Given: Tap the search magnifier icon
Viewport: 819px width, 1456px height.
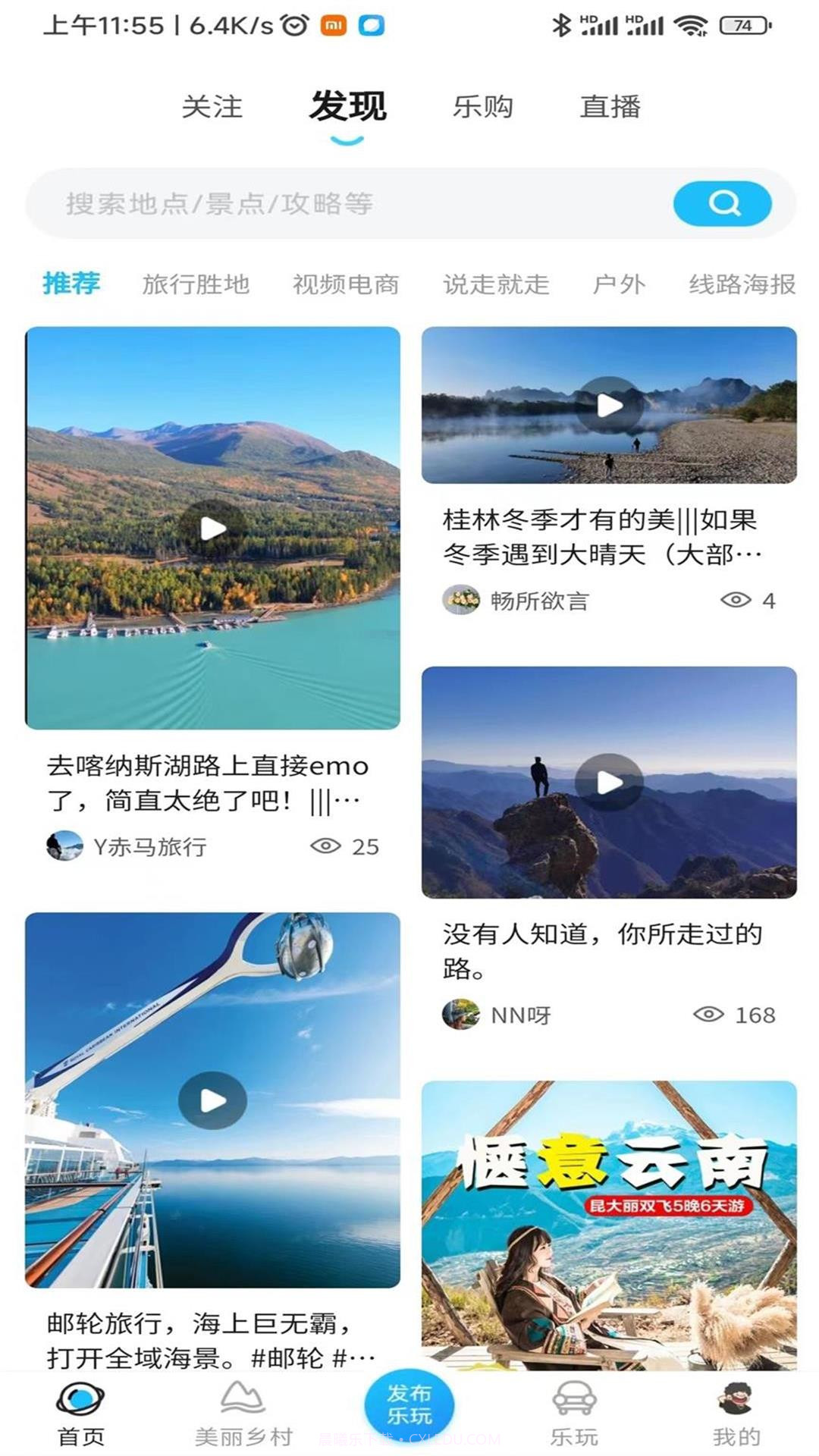Looking at the screenshot, I should 723,202.
